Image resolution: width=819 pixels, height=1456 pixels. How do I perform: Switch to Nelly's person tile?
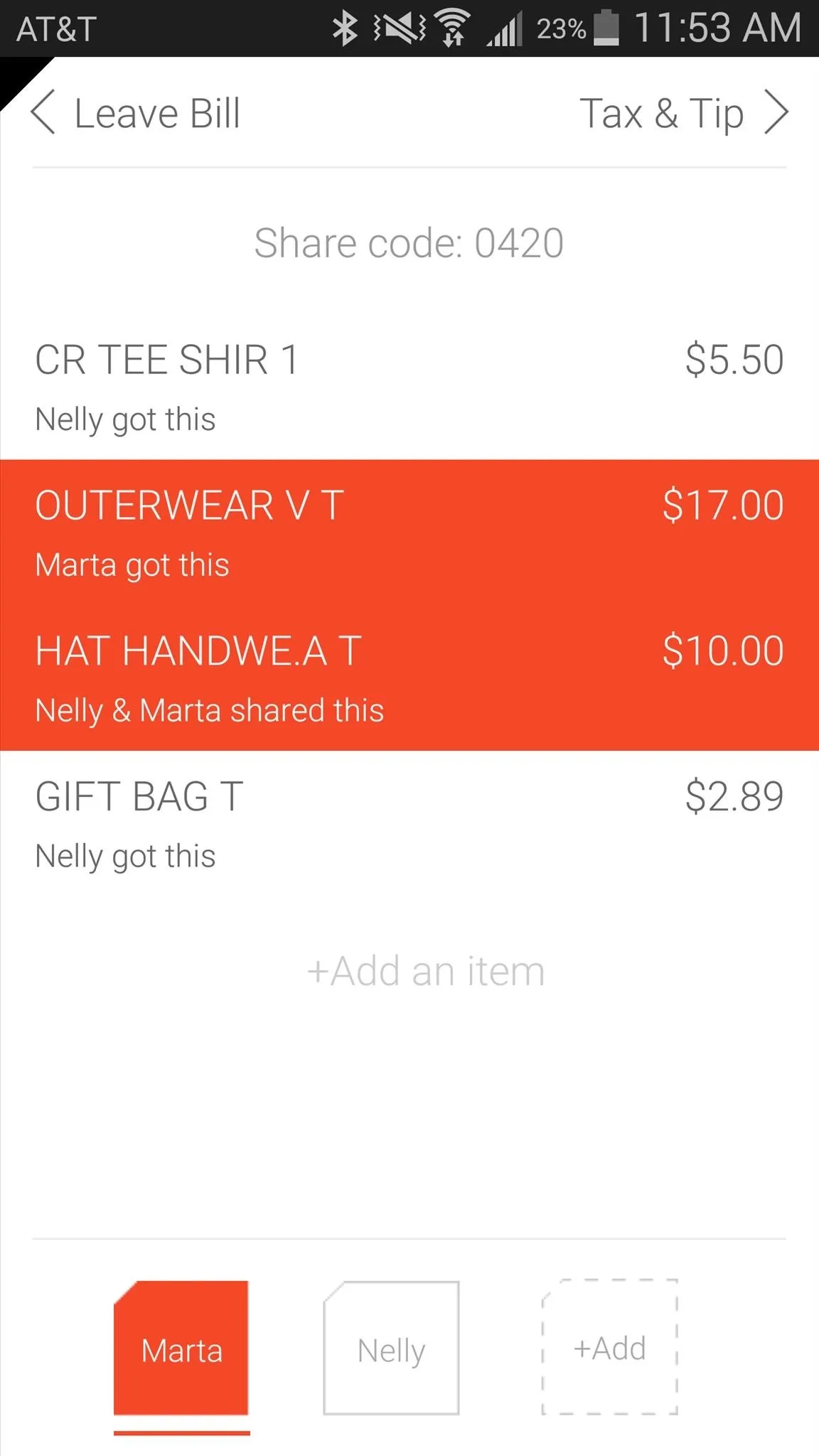[x=391, y=1348]
